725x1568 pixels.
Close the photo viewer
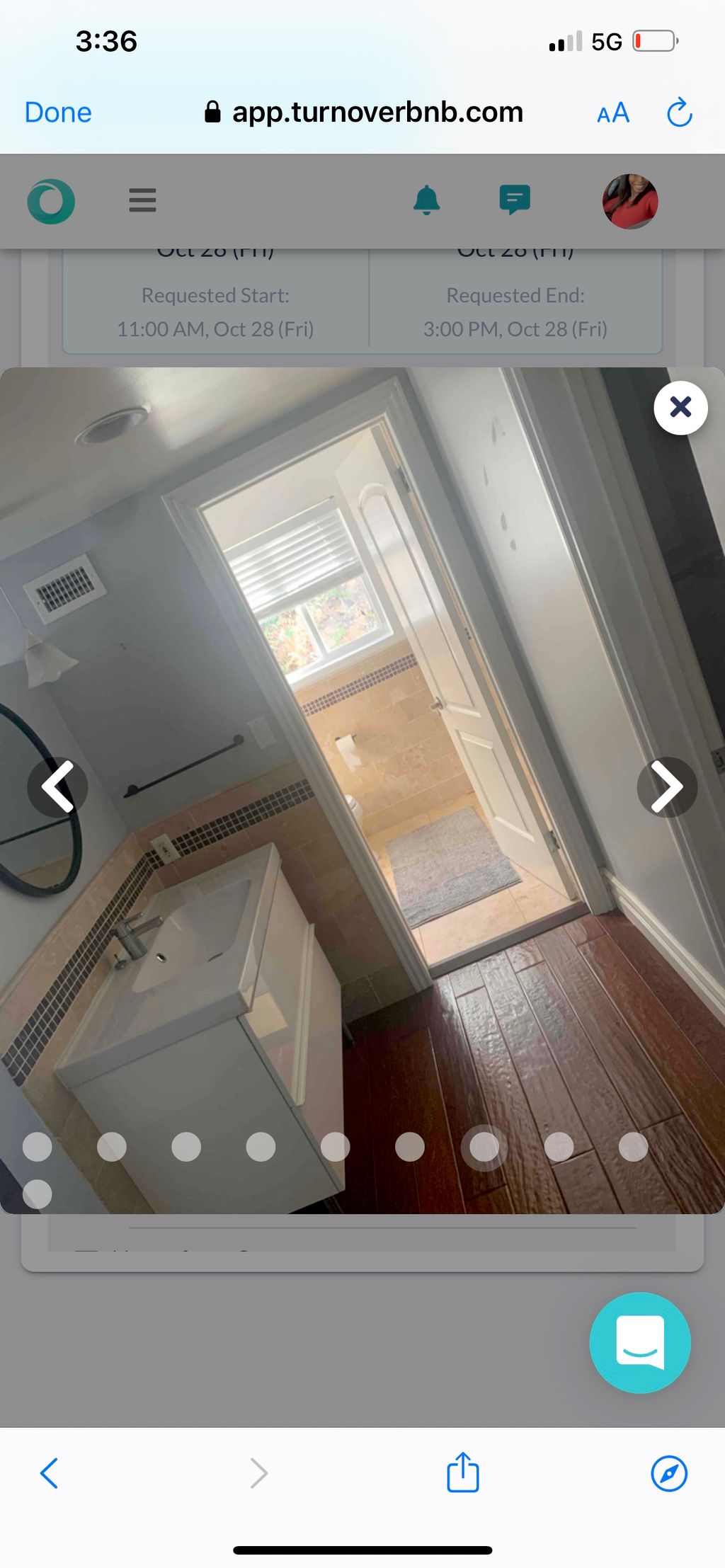(x=680, y=408)
